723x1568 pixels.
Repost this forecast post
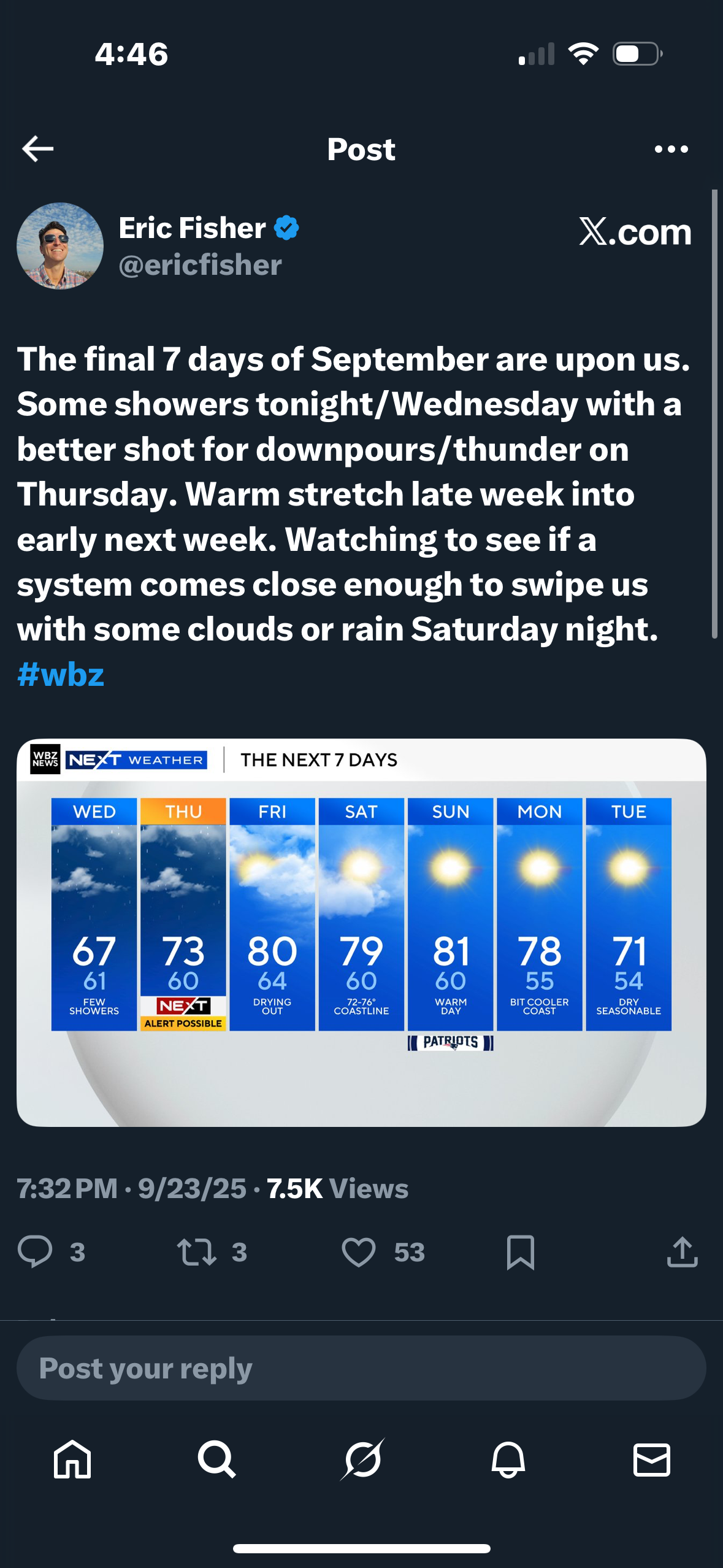pos(196,1252)
